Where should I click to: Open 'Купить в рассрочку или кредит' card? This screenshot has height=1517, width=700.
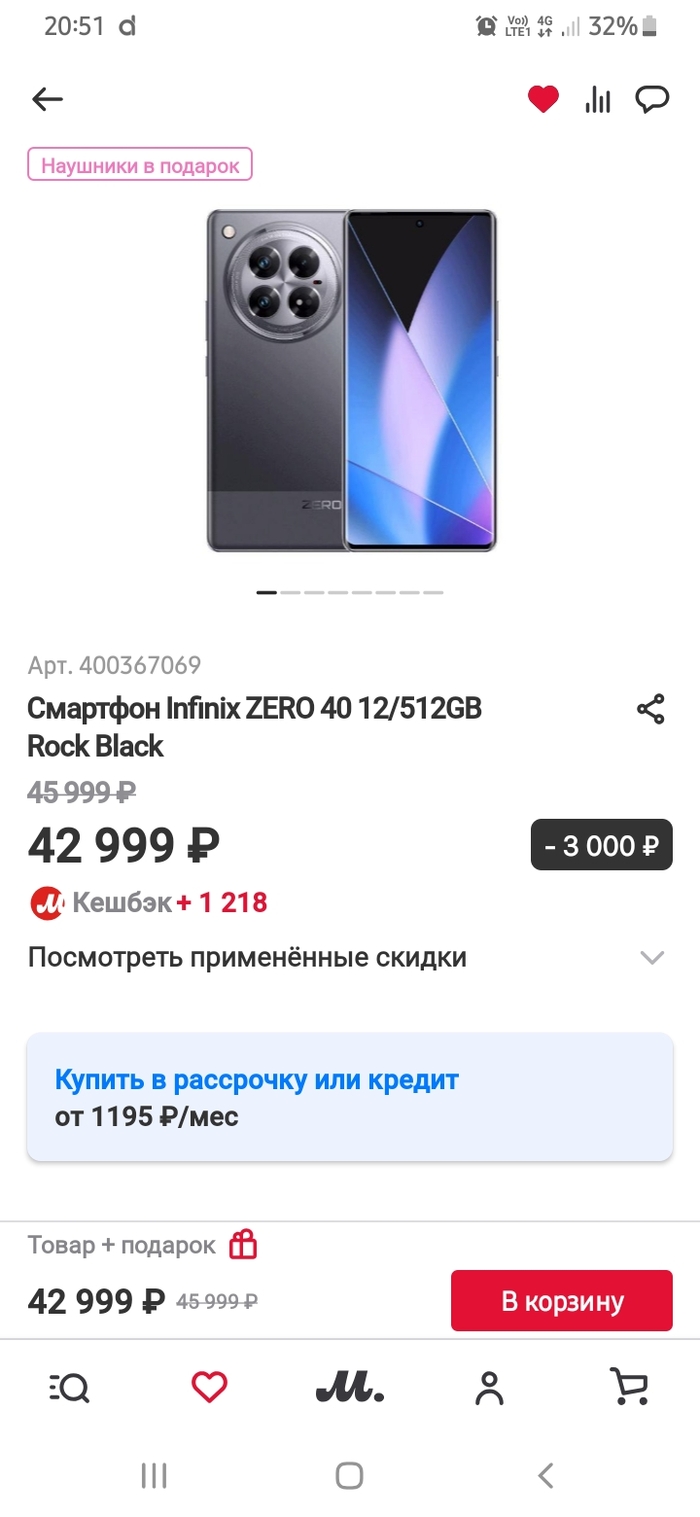click(x=350, y=1097)
